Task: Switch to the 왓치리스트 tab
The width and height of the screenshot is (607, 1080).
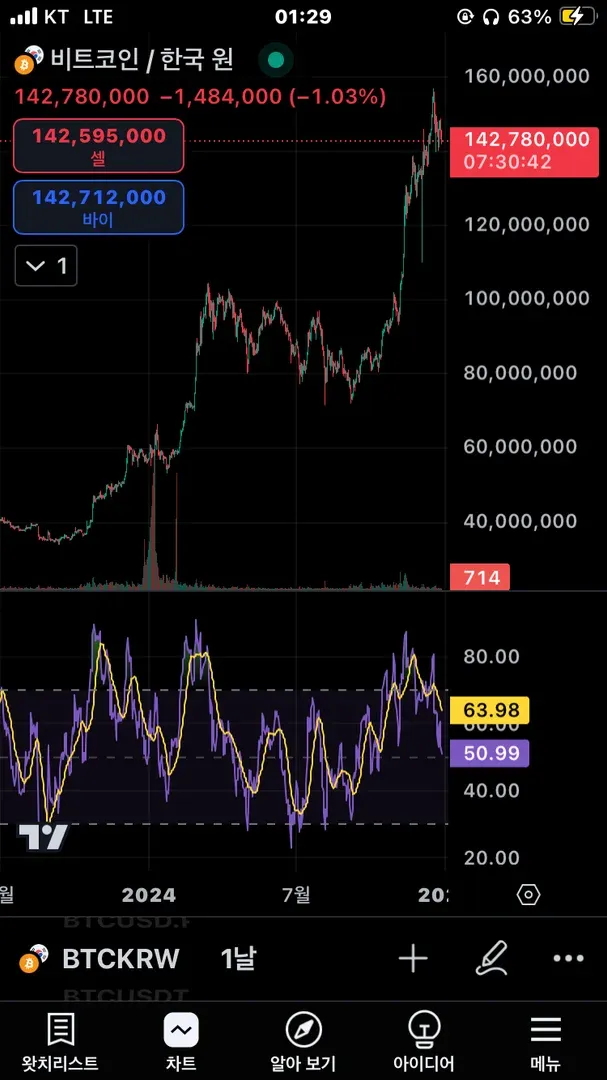Action: point(60,1040)
